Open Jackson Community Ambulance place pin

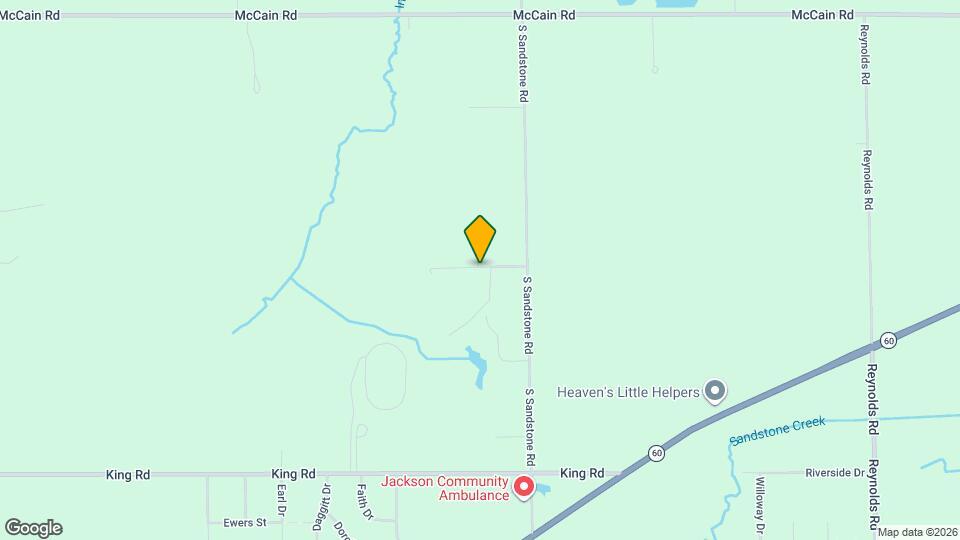[523, 488]
